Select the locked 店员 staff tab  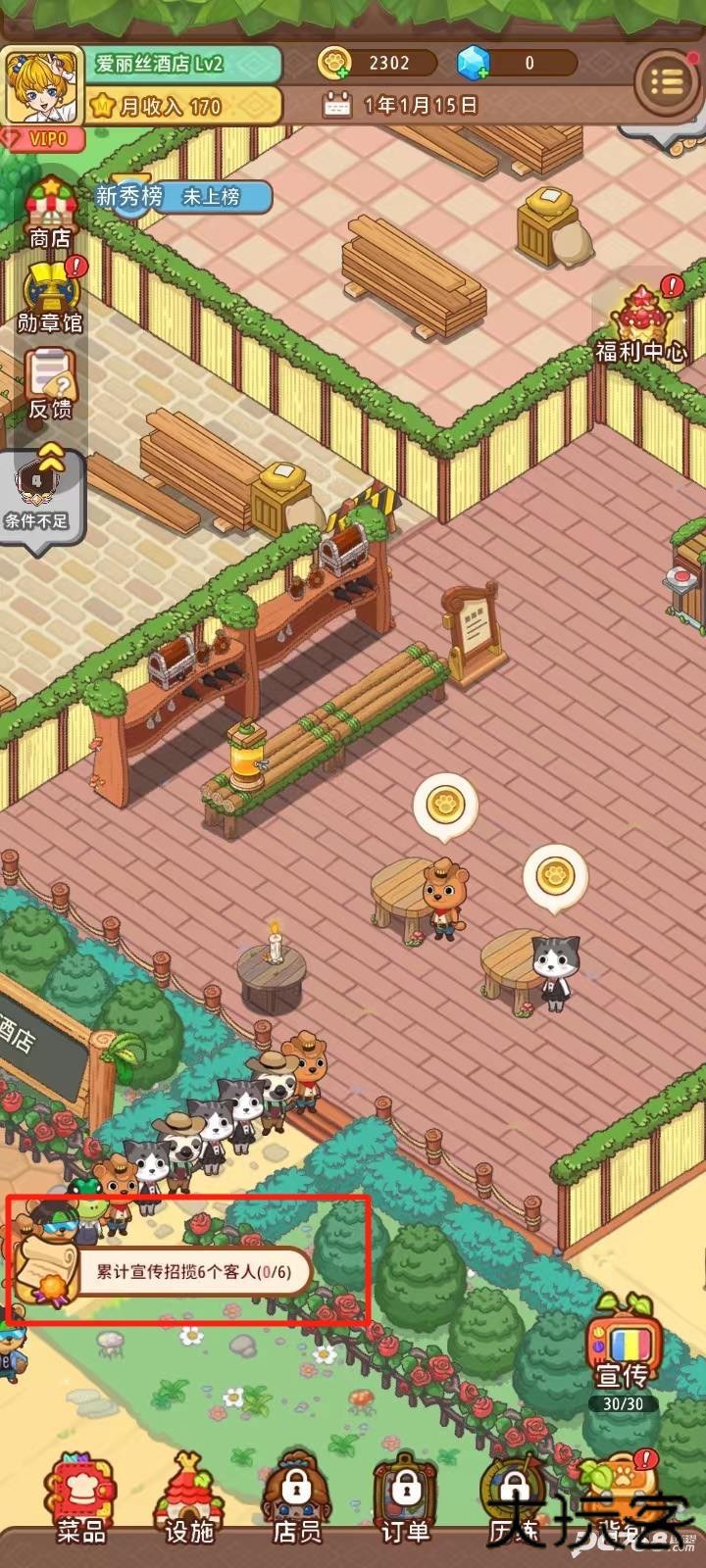pos(296,1501)
